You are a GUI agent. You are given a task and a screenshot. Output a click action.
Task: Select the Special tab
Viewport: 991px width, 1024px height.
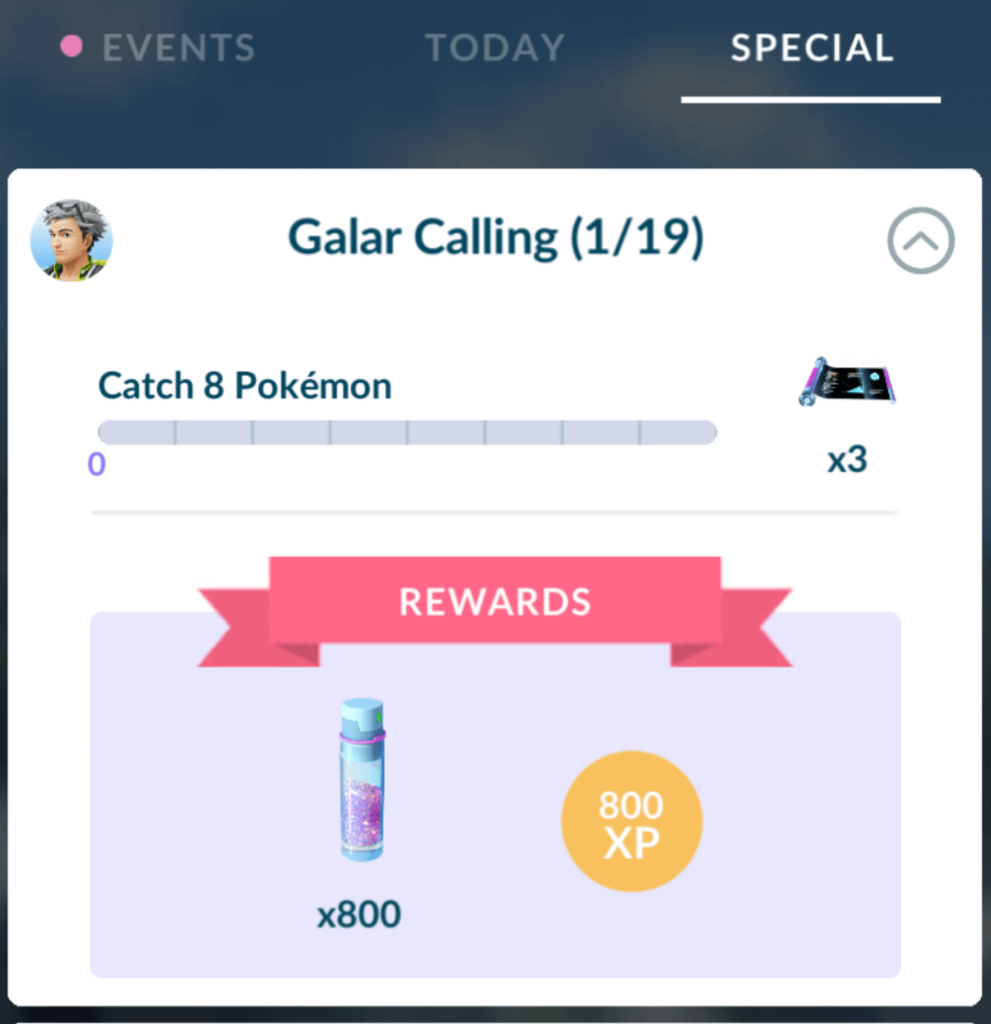tap(811, 48)
